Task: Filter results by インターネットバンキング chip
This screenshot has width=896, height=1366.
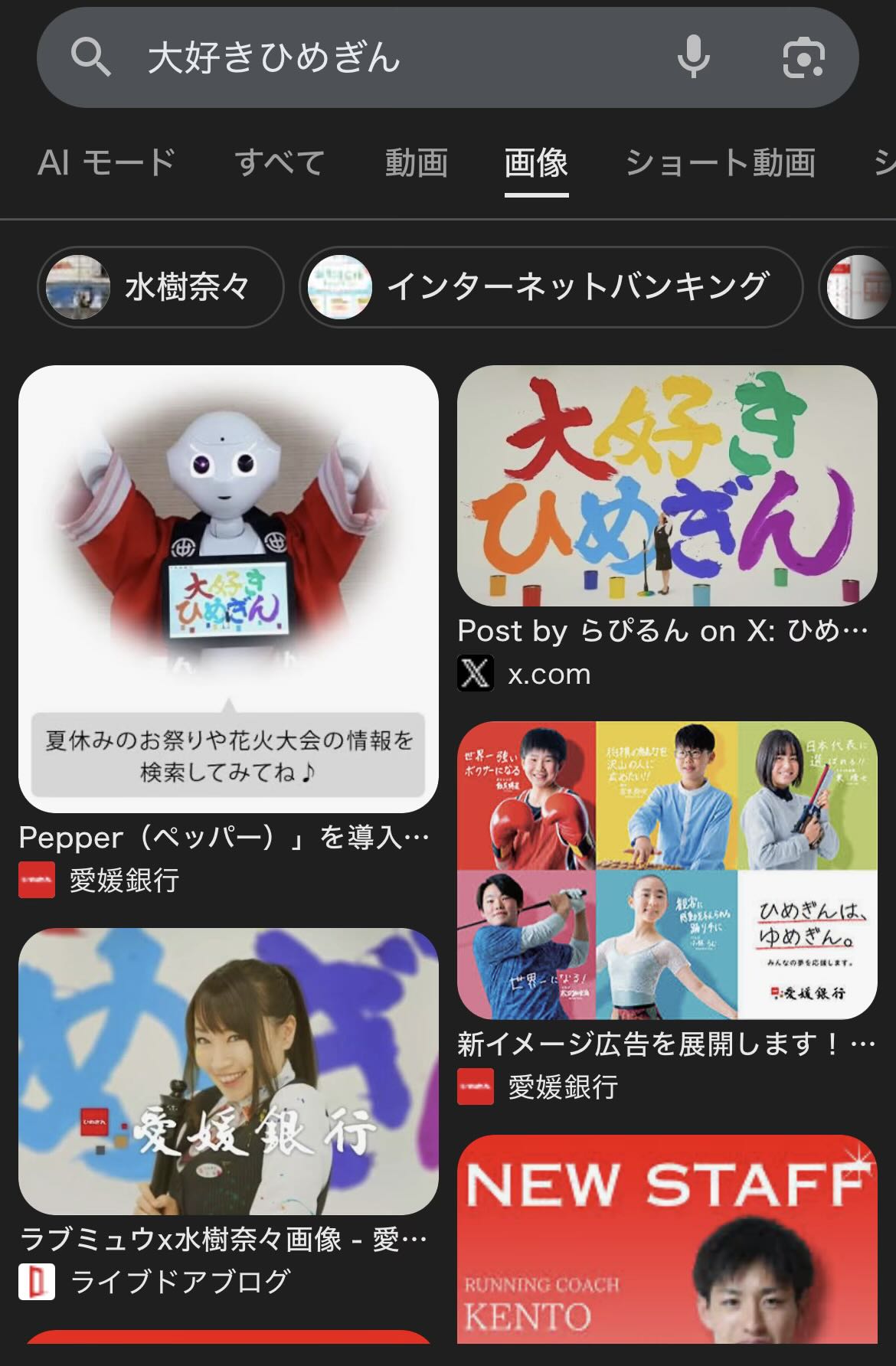Action: tap(551, 287)
